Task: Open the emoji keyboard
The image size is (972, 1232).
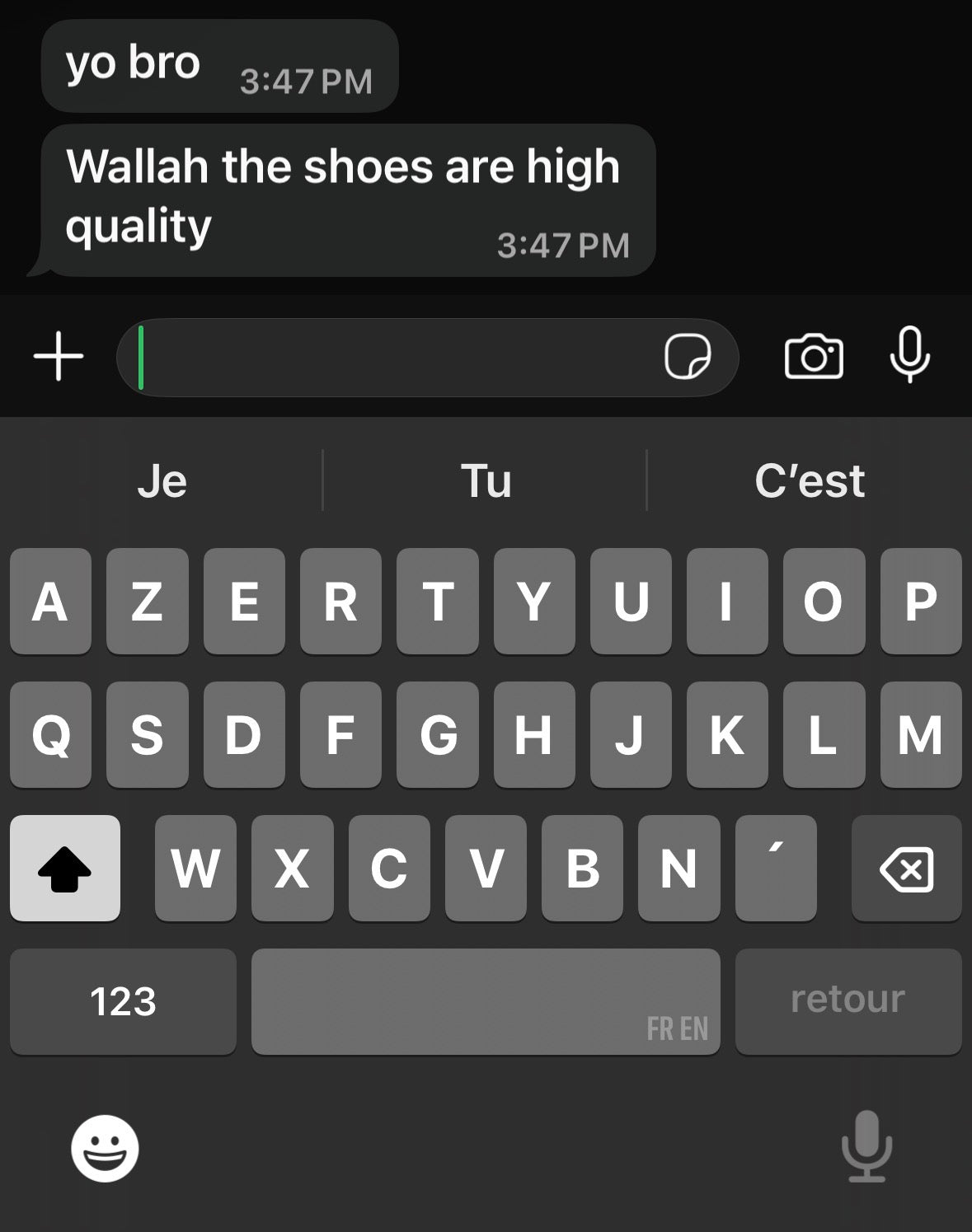Action: tap(105, 1148)
